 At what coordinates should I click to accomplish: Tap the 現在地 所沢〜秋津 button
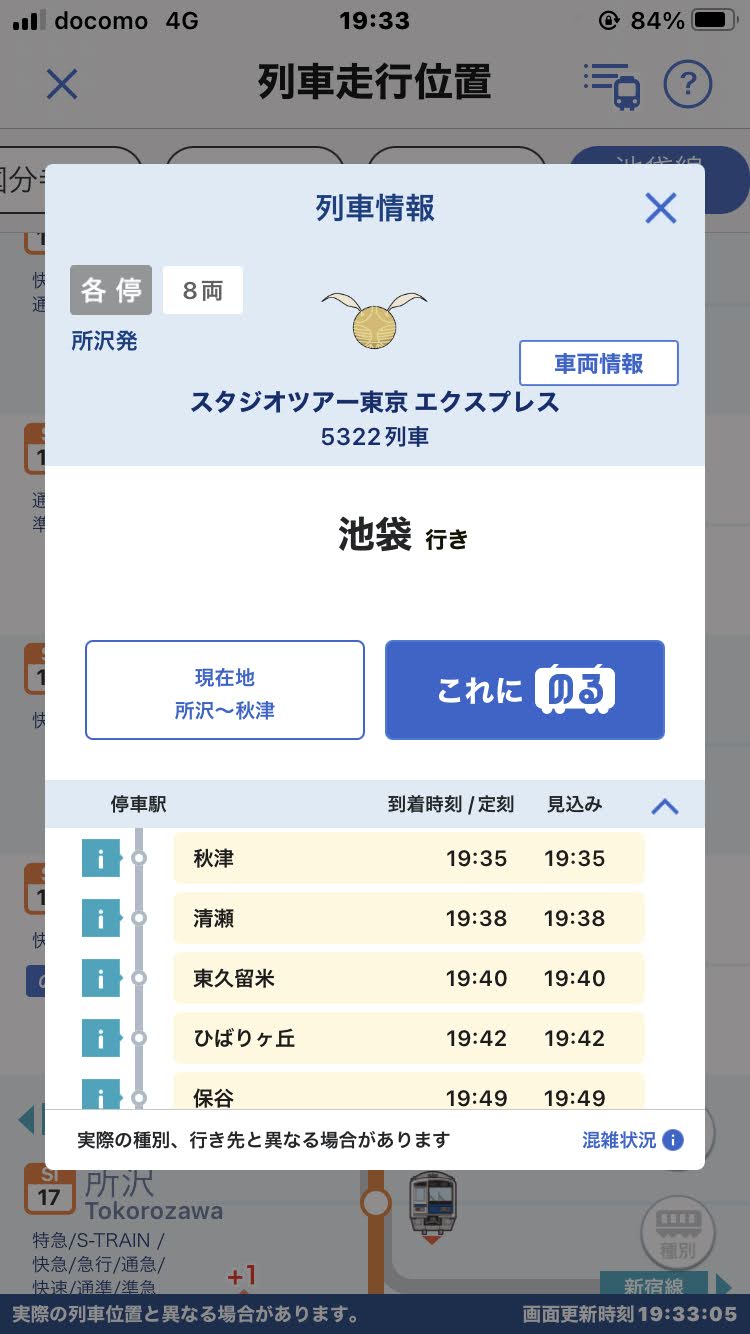(x=225, y=690)
